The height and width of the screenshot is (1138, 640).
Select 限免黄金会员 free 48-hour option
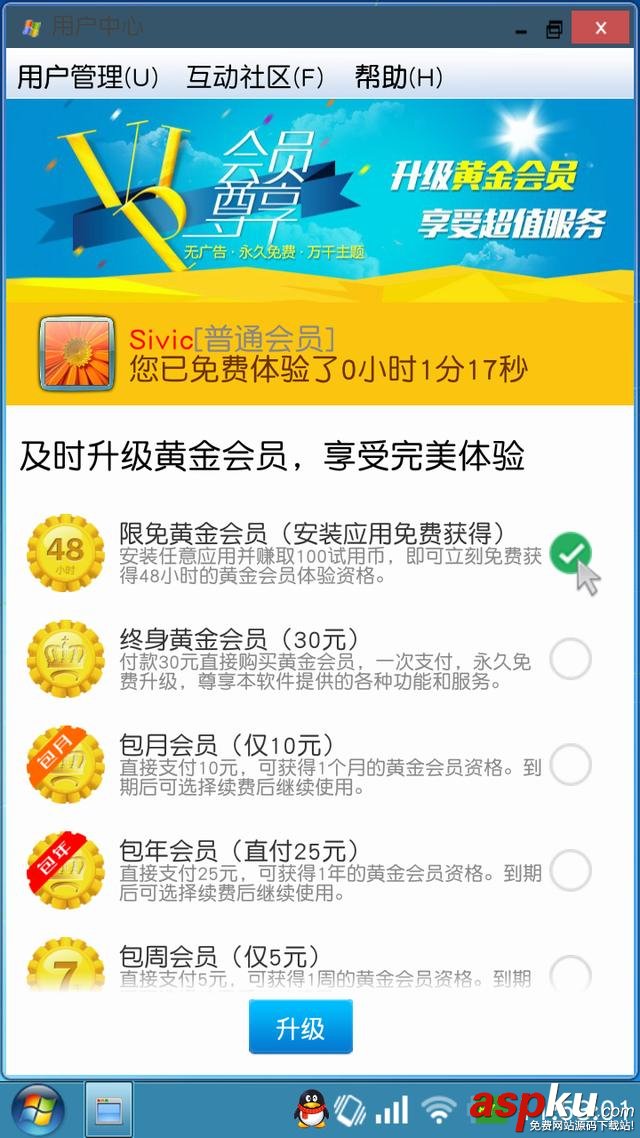(570, 553)
